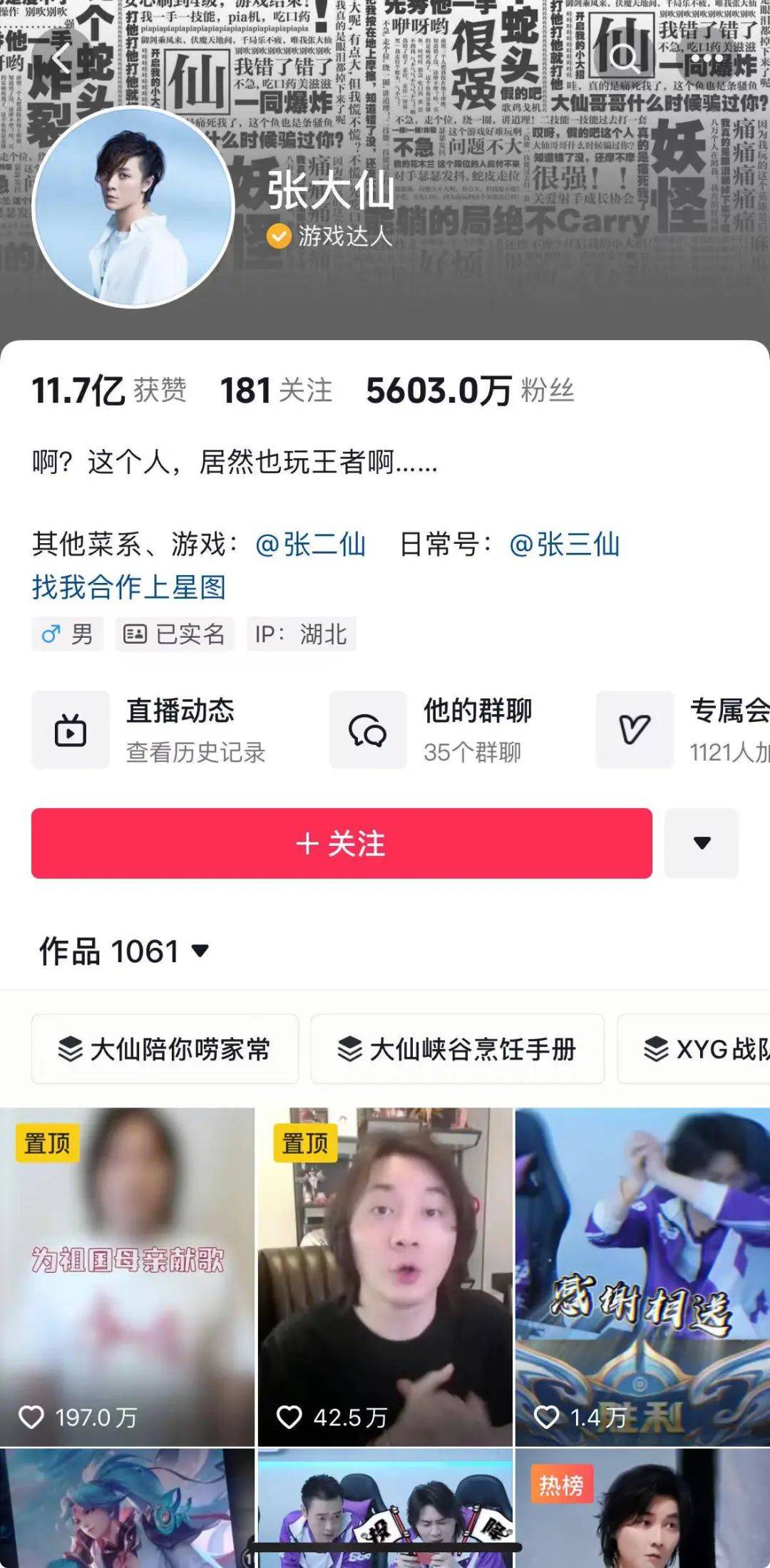Play the pinned video with 42.5万 likes

[385, 1276]
